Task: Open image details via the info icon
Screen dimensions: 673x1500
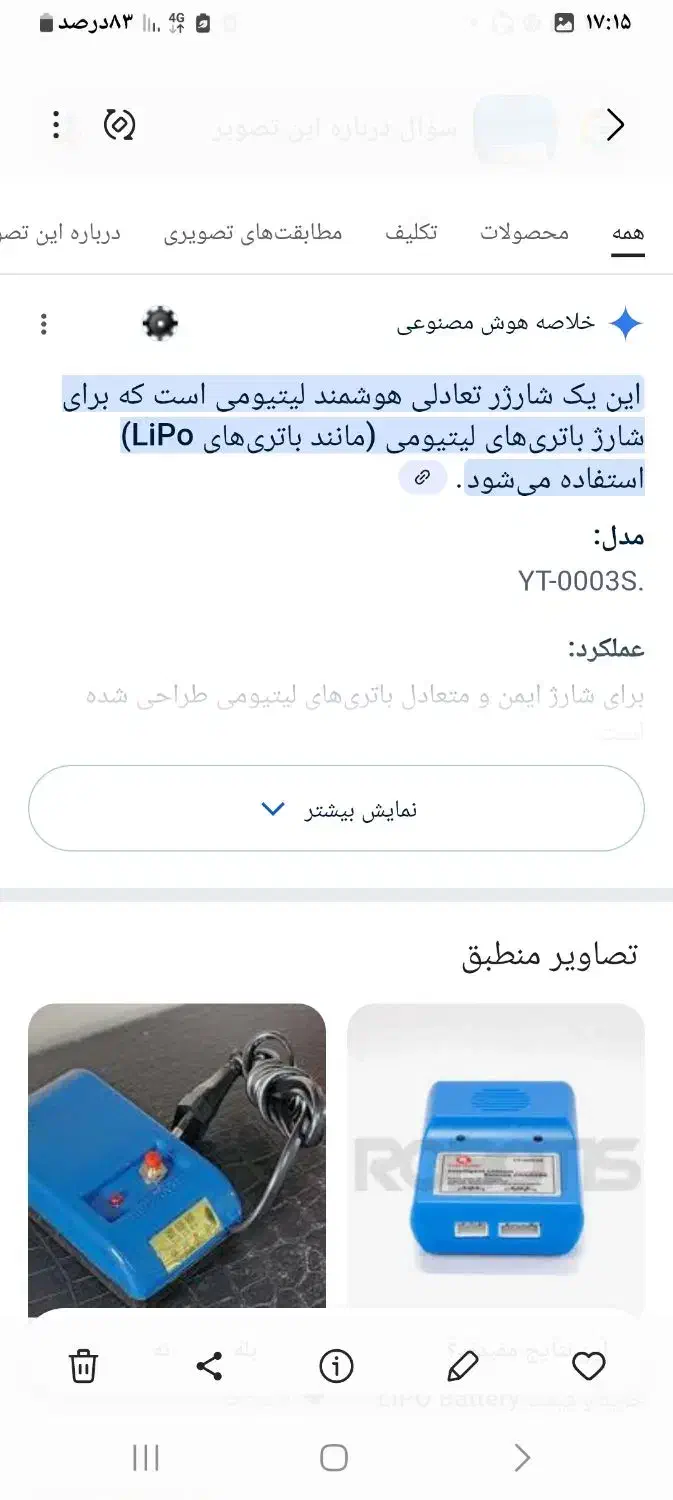Action: coord(336,1366)
